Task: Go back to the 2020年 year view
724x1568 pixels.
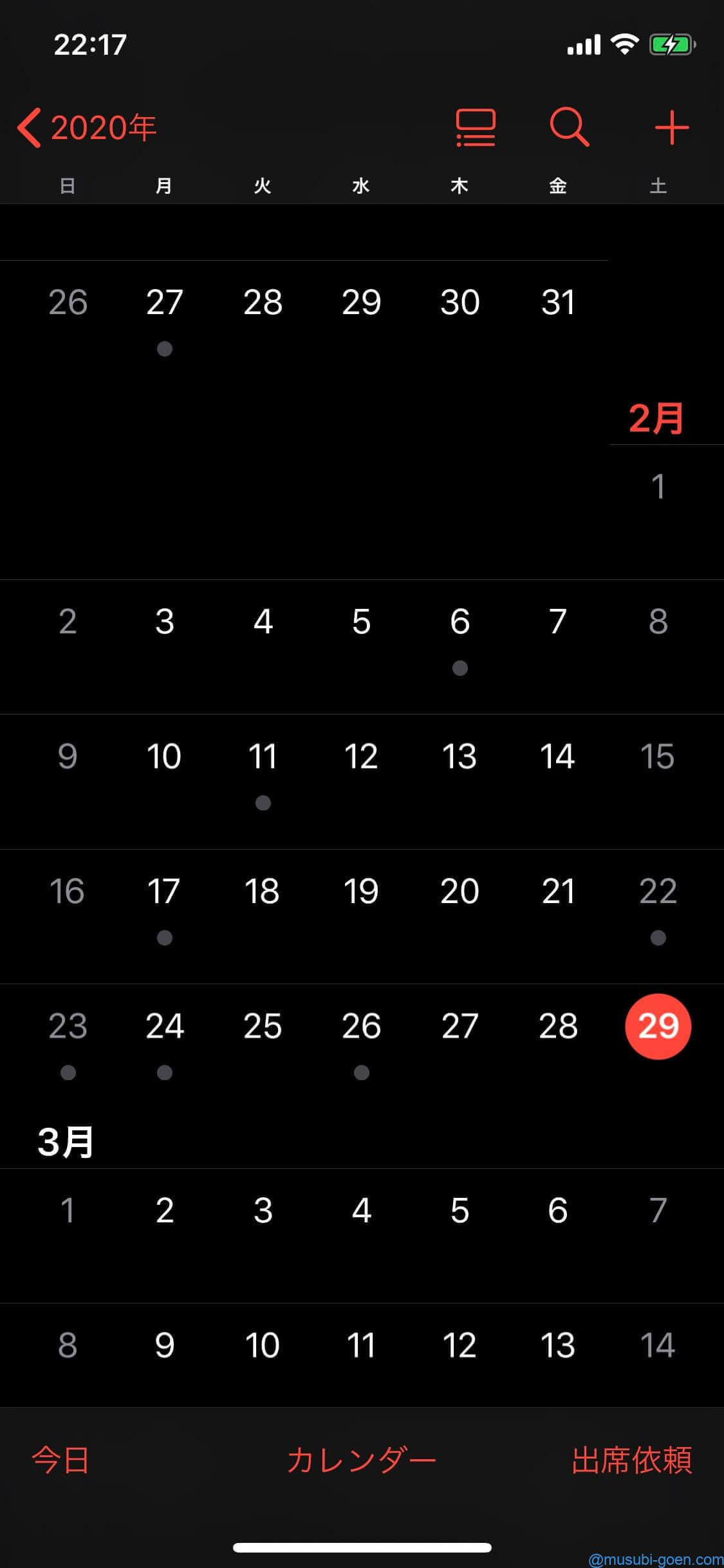Action: click(87, 127)
